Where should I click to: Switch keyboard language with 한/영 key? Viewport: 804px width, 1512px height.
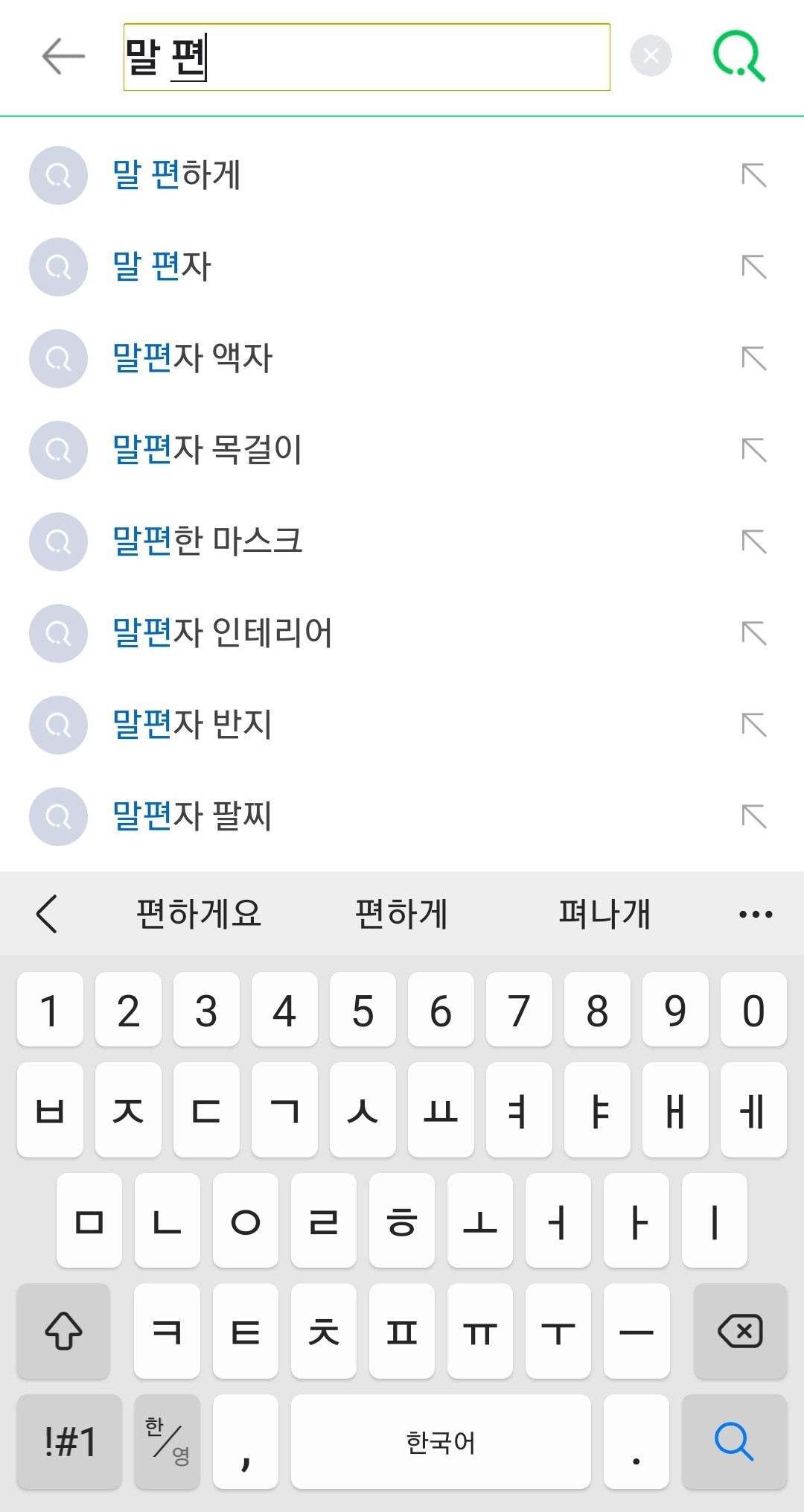[x=167, y=1441]
